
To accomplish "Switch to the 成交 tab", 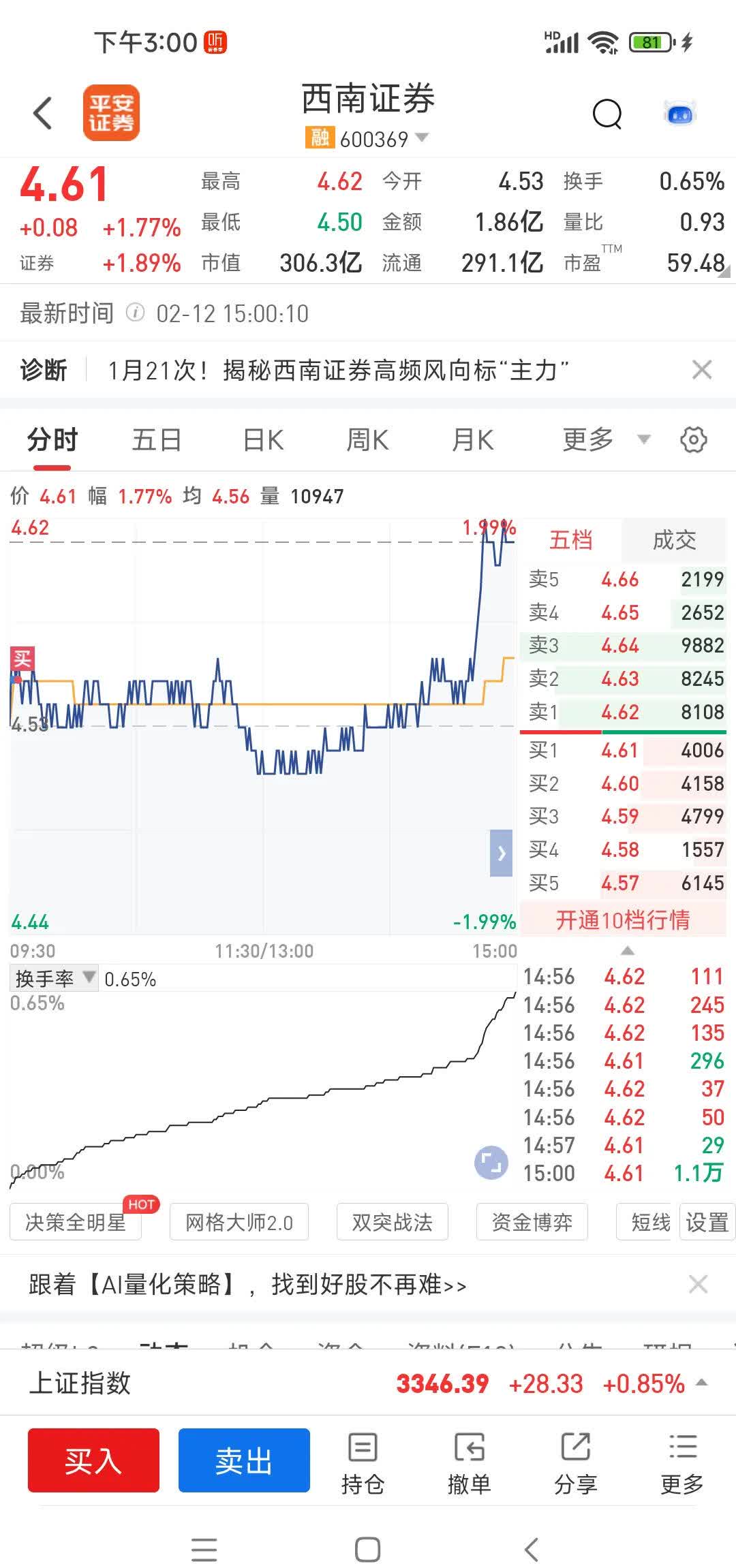I will pos(673,540).
